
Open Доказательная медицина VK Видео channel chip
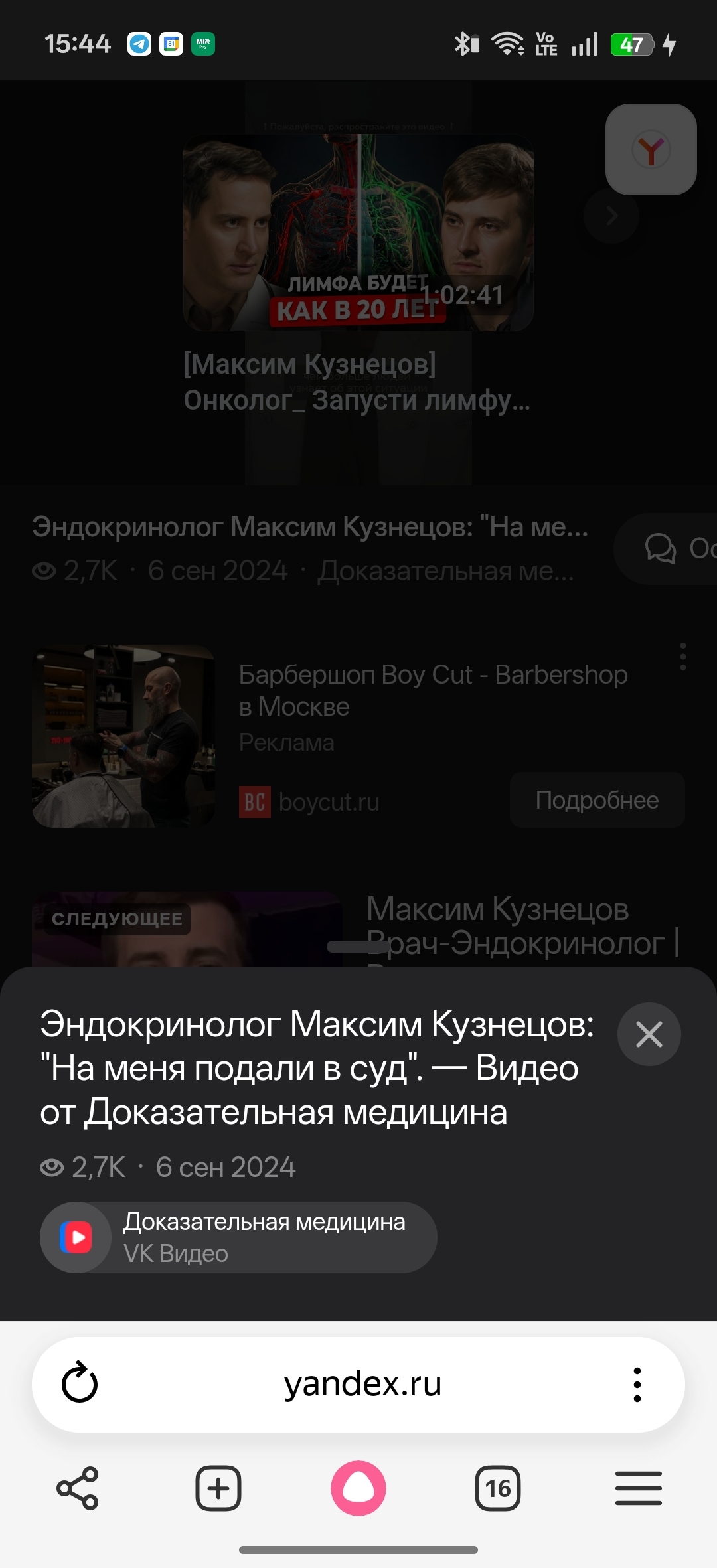click(x=238, y=1237)
